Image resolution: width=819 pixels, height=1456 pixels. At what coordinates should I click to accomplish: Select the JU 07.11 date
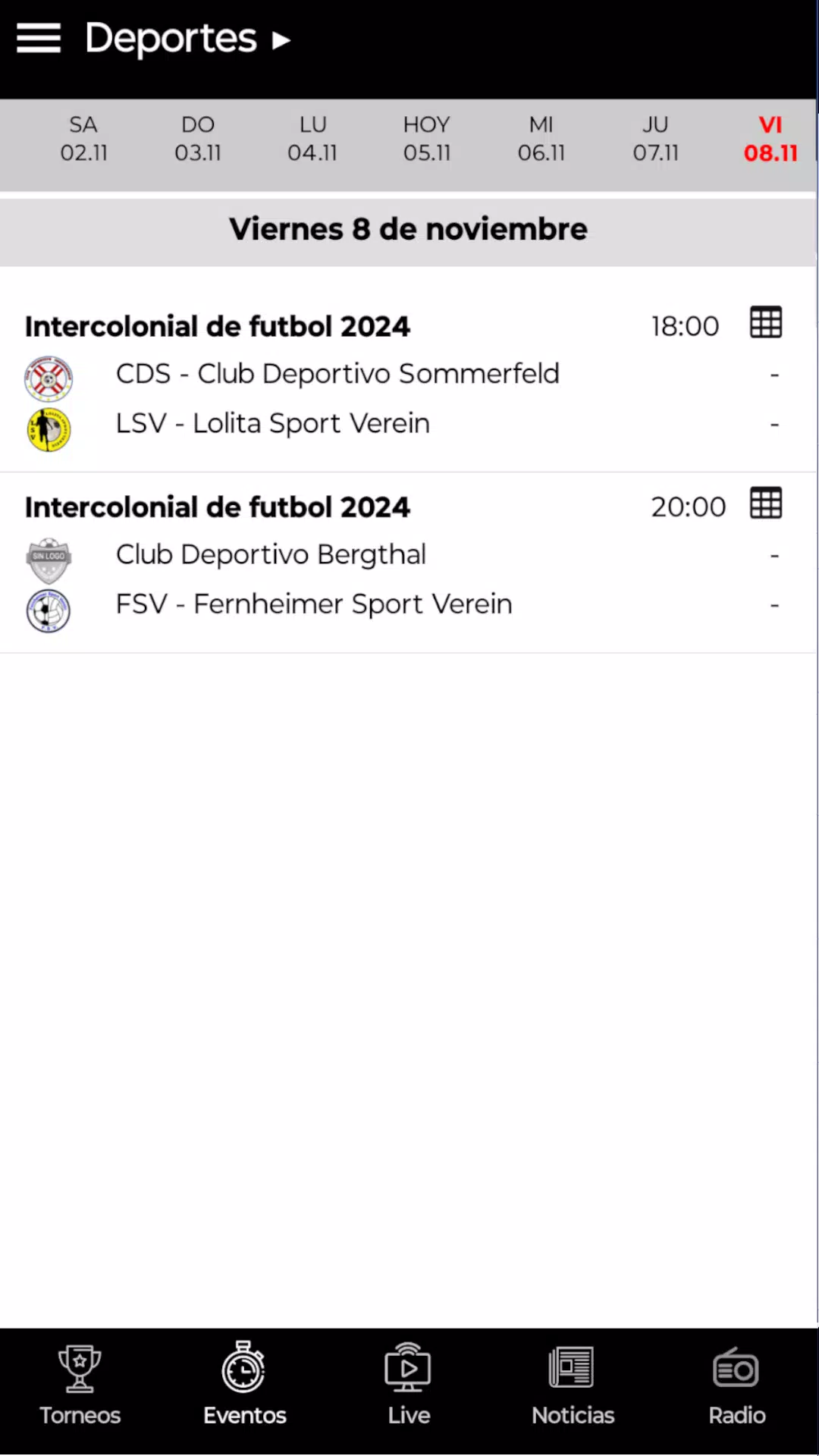tap(656, 139)
